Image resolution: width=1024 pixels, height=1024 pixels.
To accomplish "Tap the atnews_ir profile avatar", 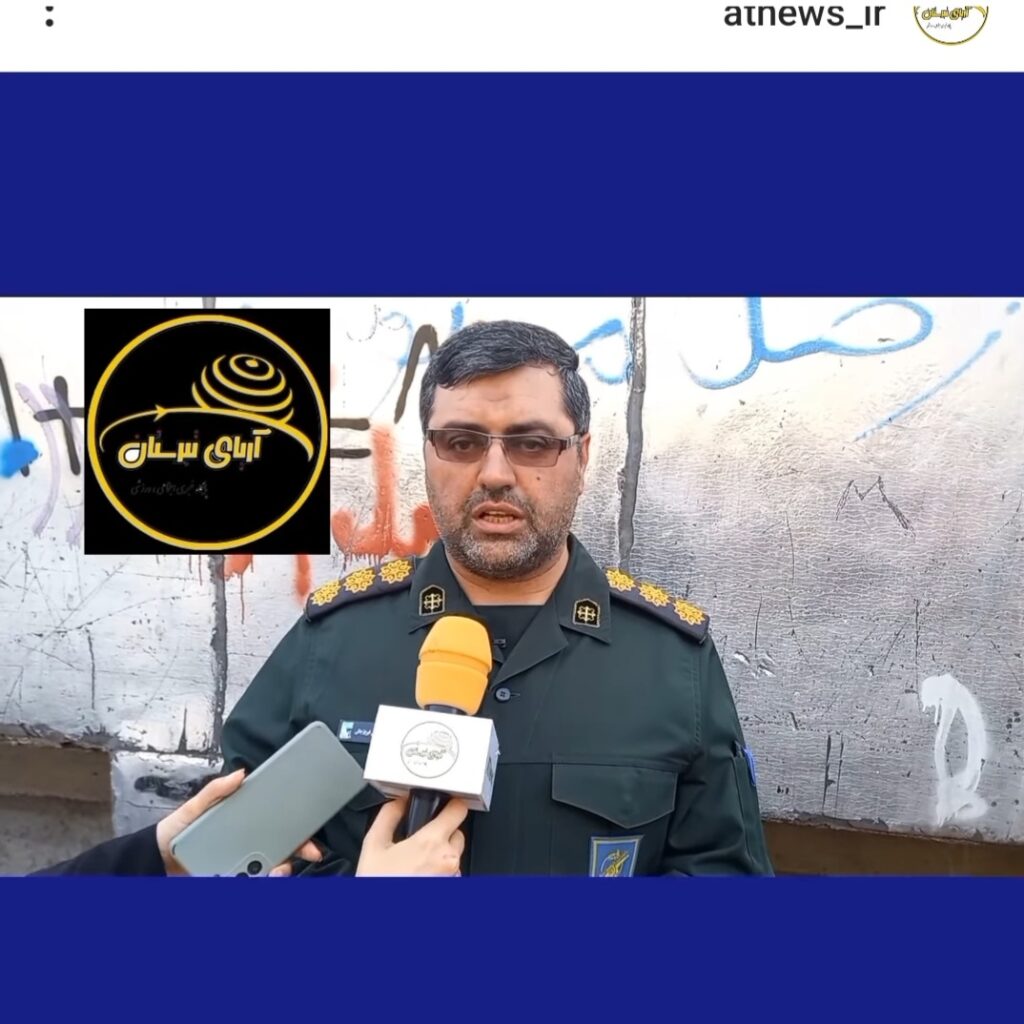I will coord(951,21).
